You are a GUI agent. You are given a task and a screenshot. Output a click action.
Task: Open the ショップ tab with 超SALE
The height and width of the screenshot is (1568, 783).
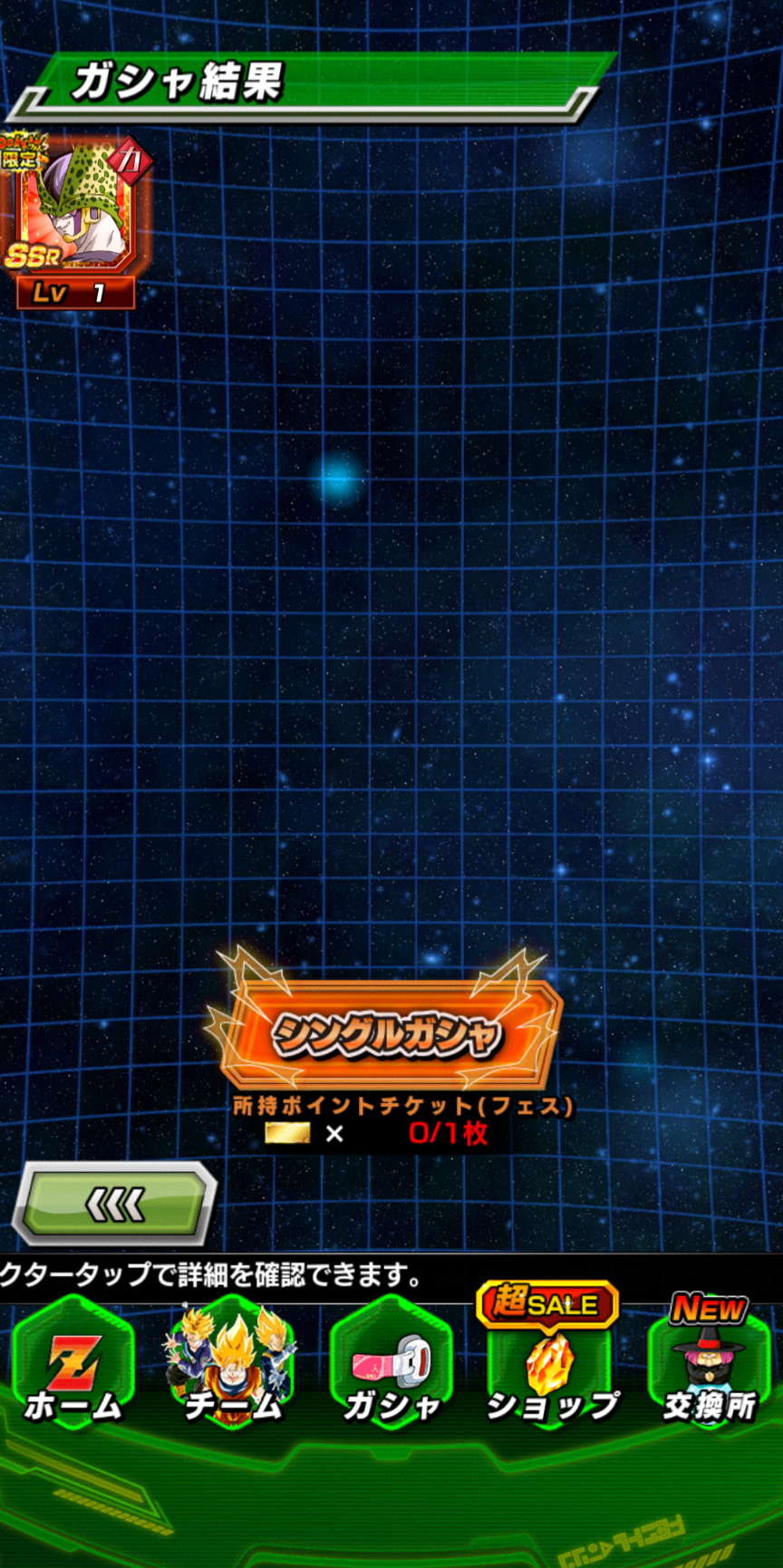(551, 1356)
